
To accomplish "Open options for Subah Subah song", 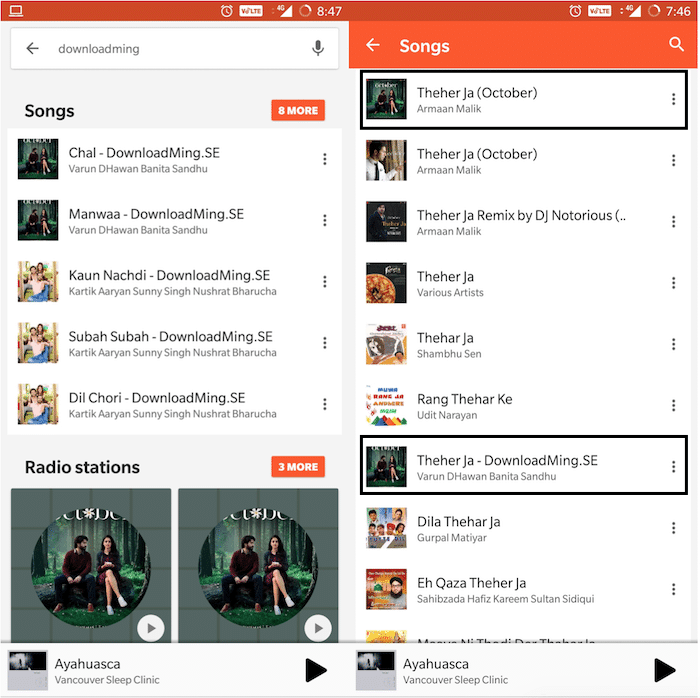I will coord(324,343).
